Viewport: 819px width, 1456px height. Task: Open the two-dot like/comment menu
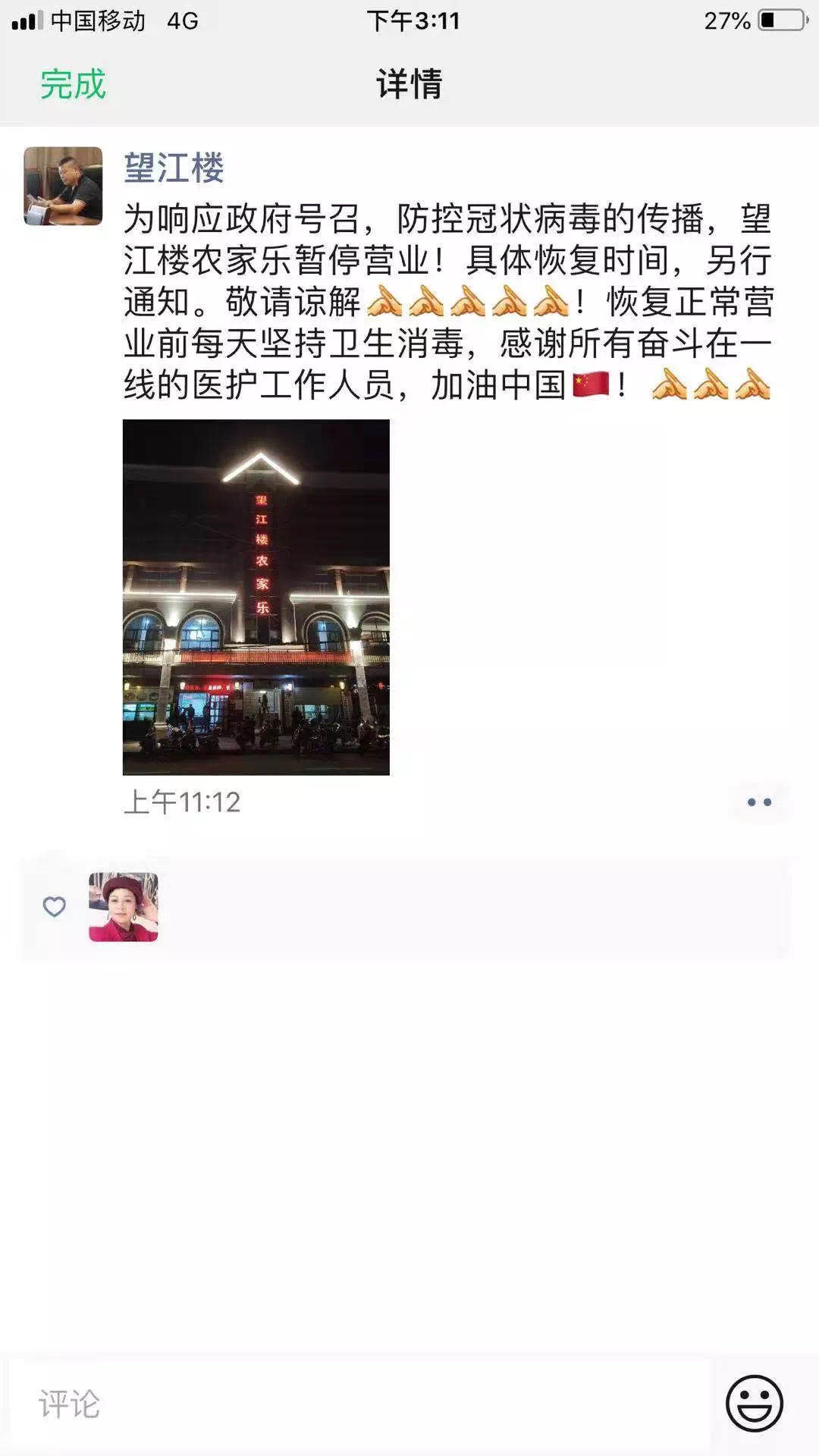[x=759, y=802]
